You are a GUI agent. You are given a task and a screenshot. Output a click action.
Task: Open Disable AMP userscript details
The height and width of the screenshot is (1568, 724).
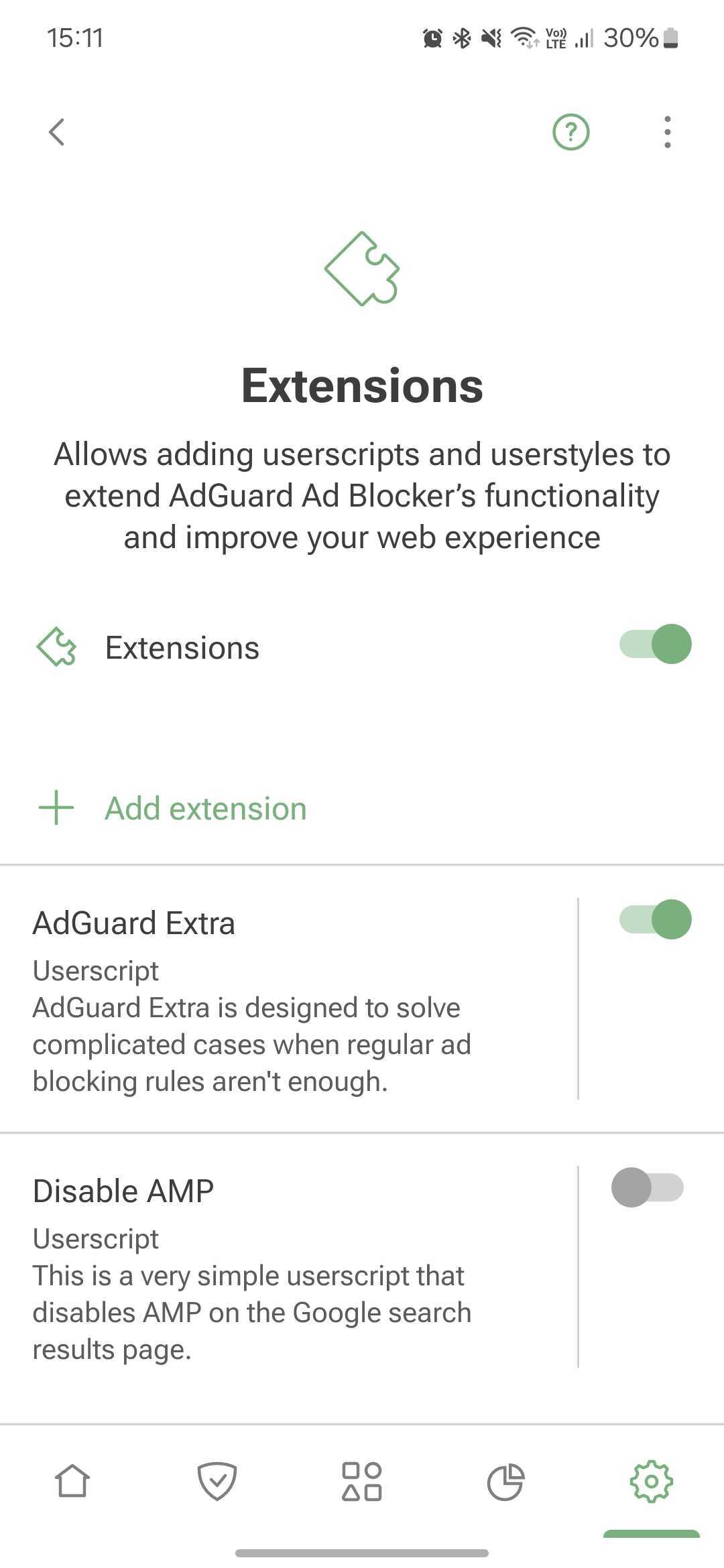(268, 1266)
